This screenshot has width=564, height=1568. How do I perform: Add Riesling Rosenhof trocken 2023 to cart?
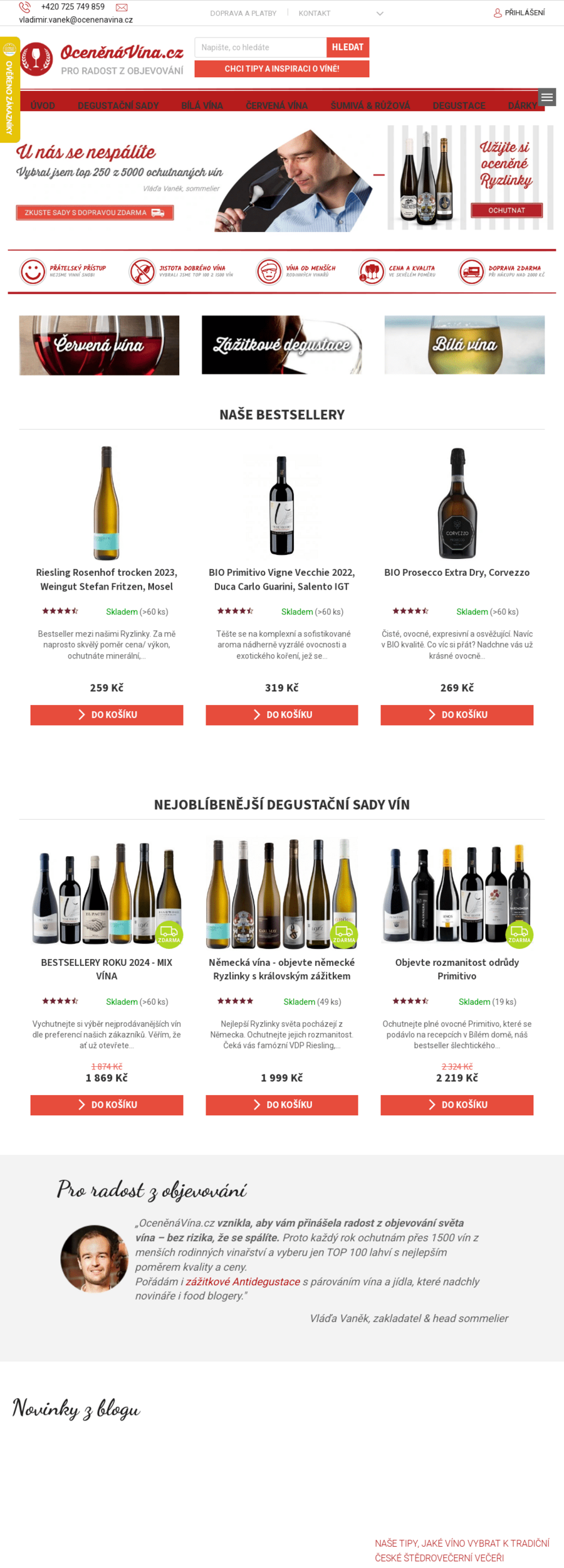tap(107, 714)
